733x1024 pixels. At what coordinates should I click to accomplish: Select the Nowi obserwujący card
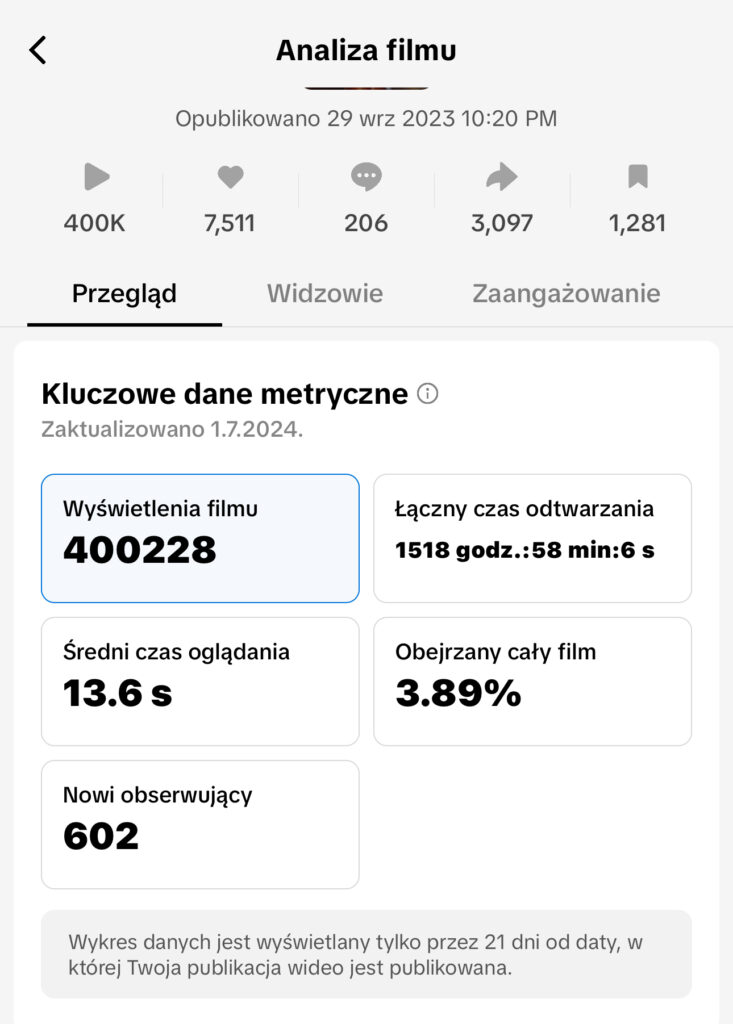pyautogui.click(x=200, y=824)
